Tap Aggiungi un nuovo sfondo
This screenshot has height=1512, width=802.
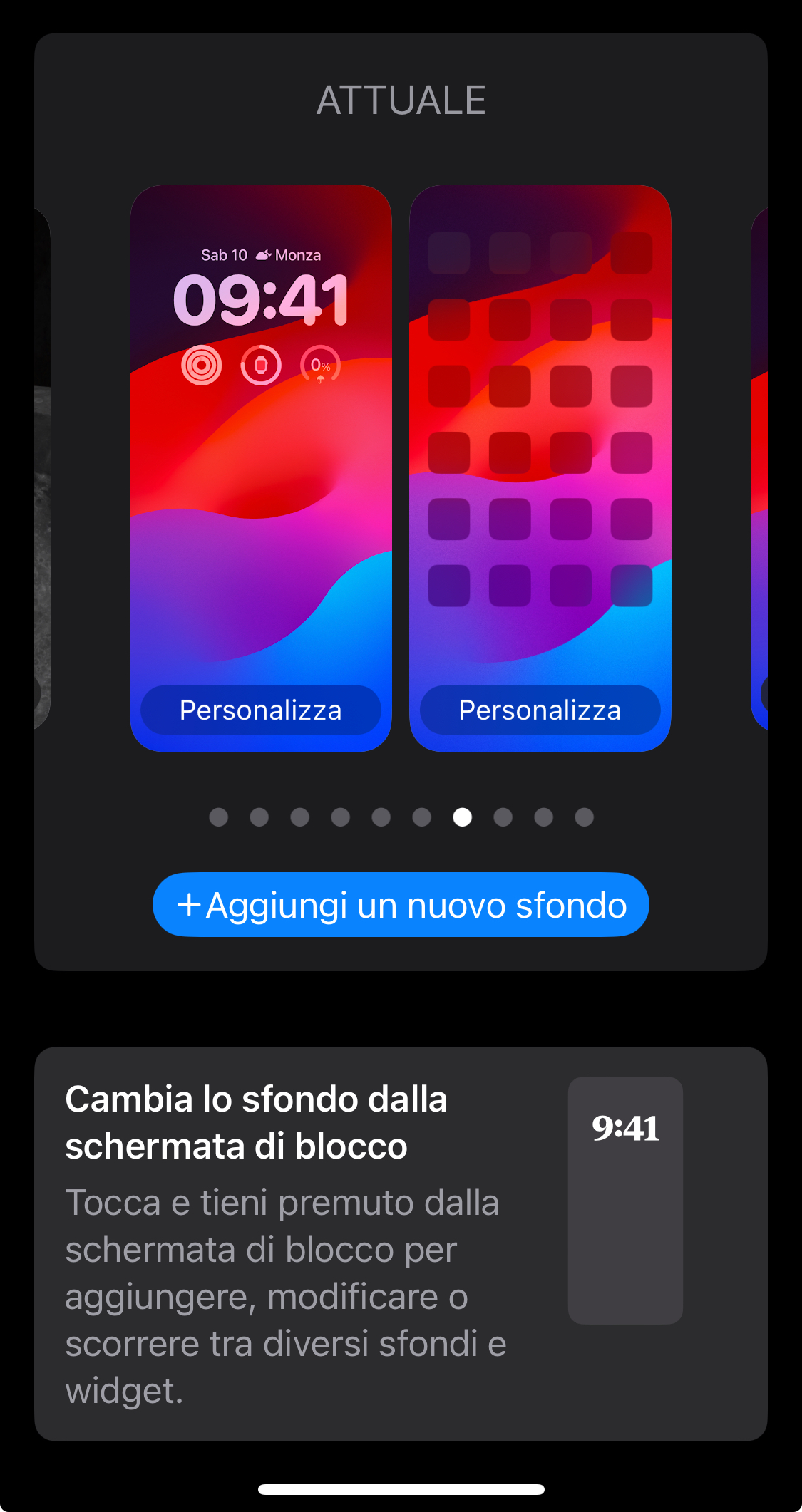pyautogui.click(x=401, y=904)
